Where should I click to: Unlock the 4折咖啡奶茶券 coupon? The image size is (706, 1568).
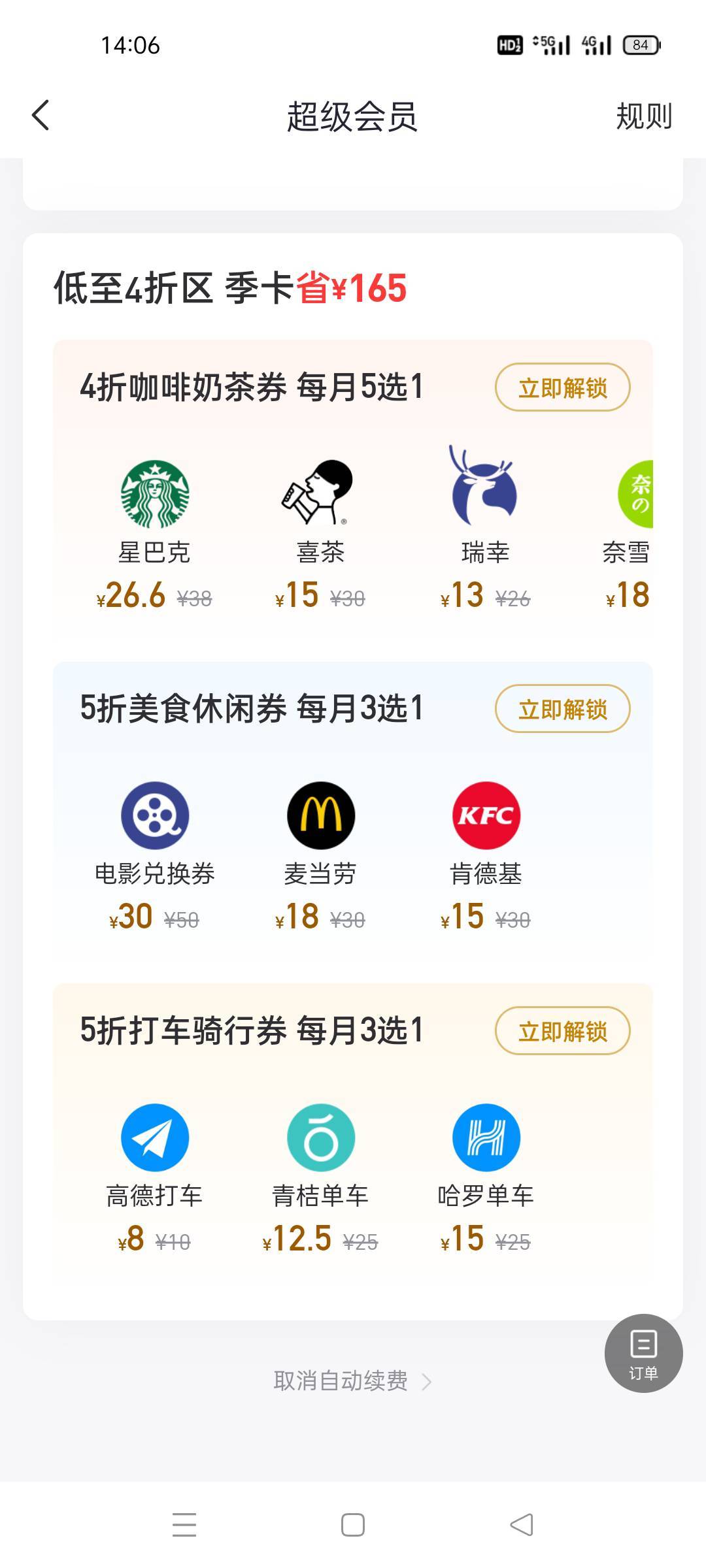click(562, 387)
